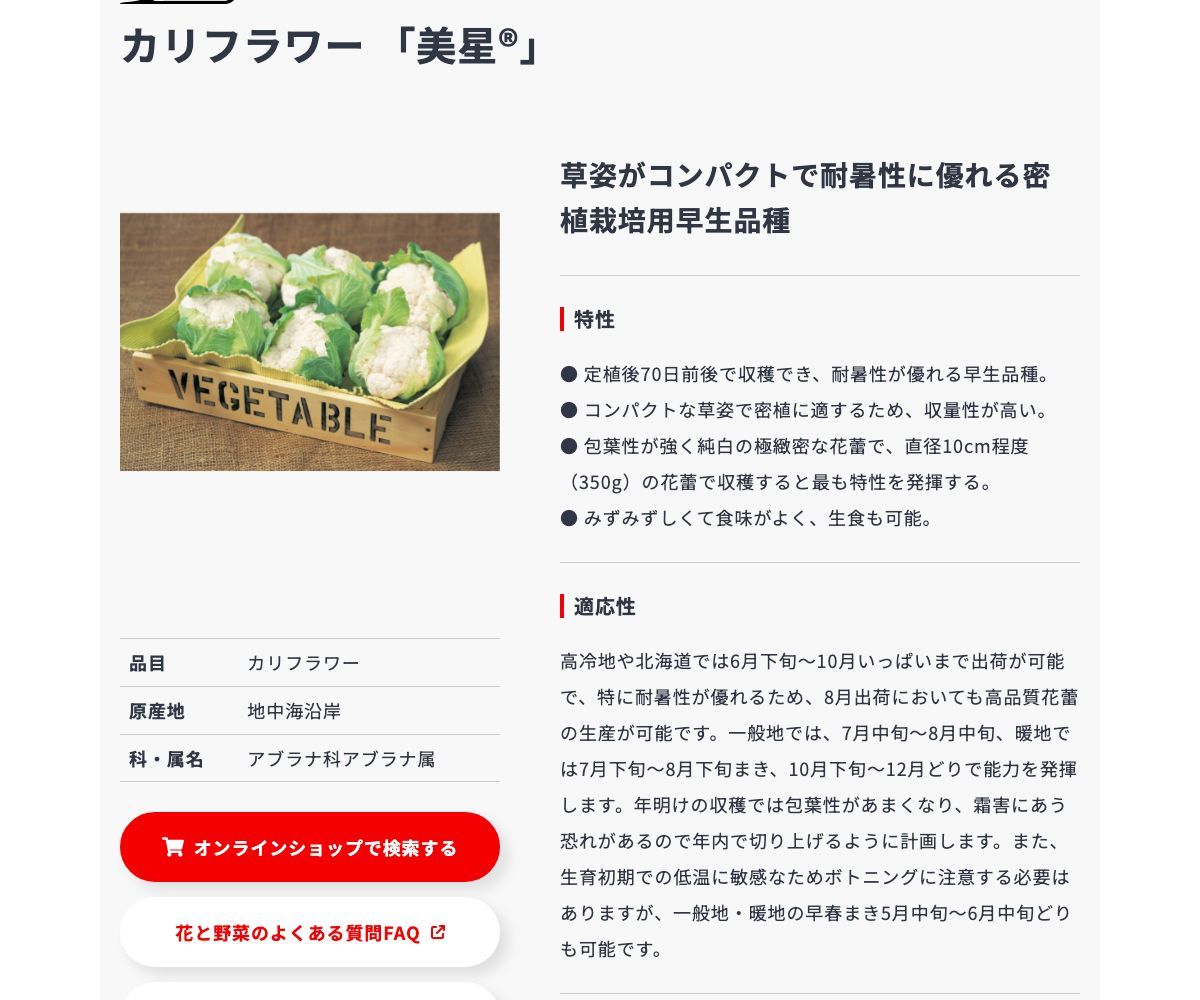
Task: Open 花と野菜のよくある質問FAQ link
Action: coord(310,933)
